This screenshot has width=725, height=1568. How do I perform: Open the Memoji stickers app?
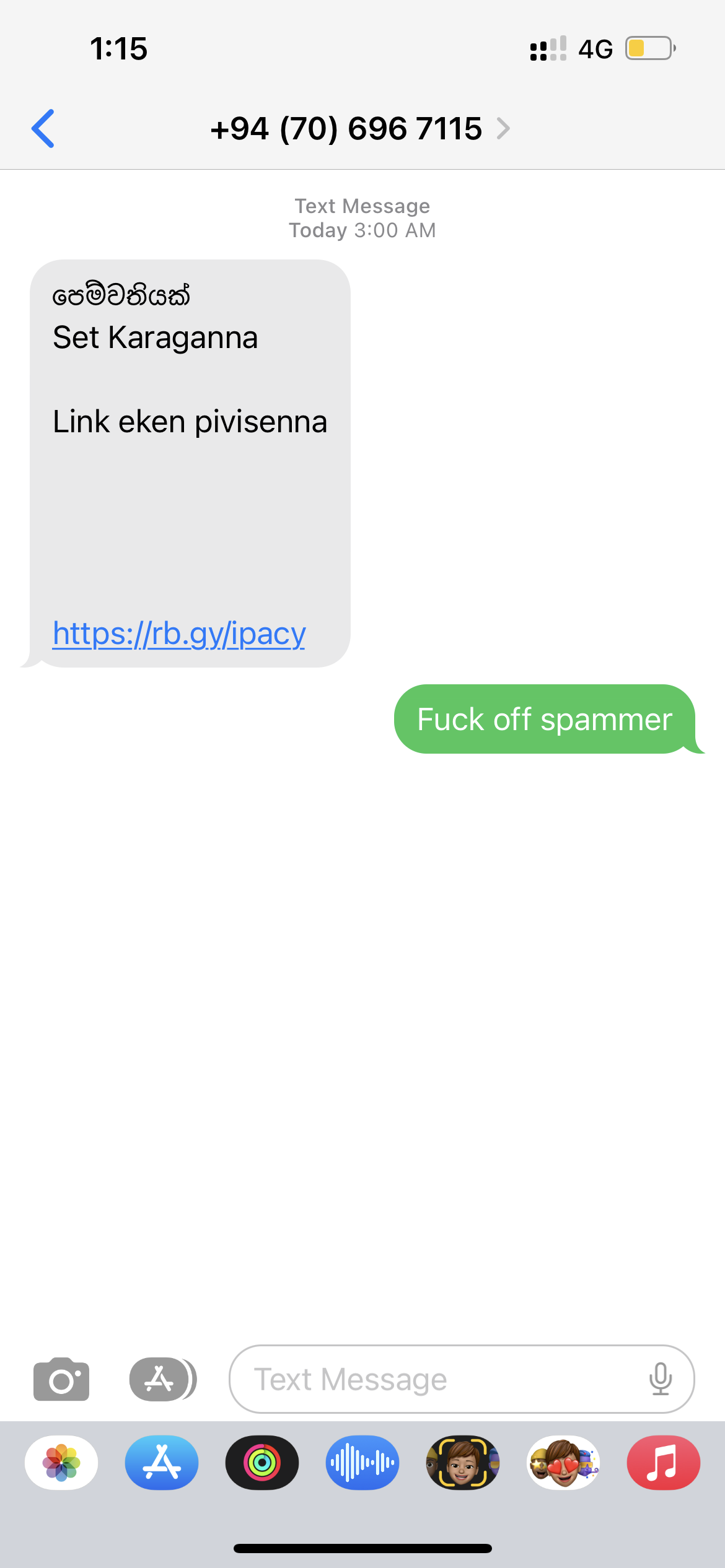(563, 1463)
